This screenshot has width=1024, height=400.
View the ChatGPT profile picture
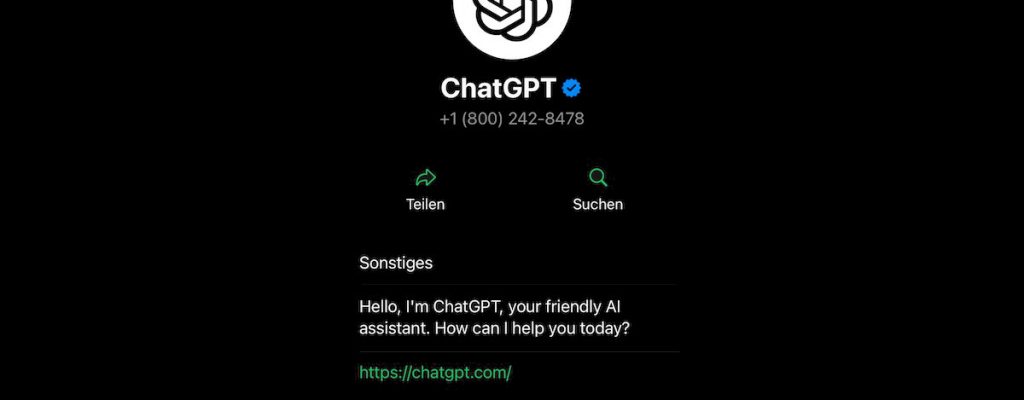tap(511, 20)
